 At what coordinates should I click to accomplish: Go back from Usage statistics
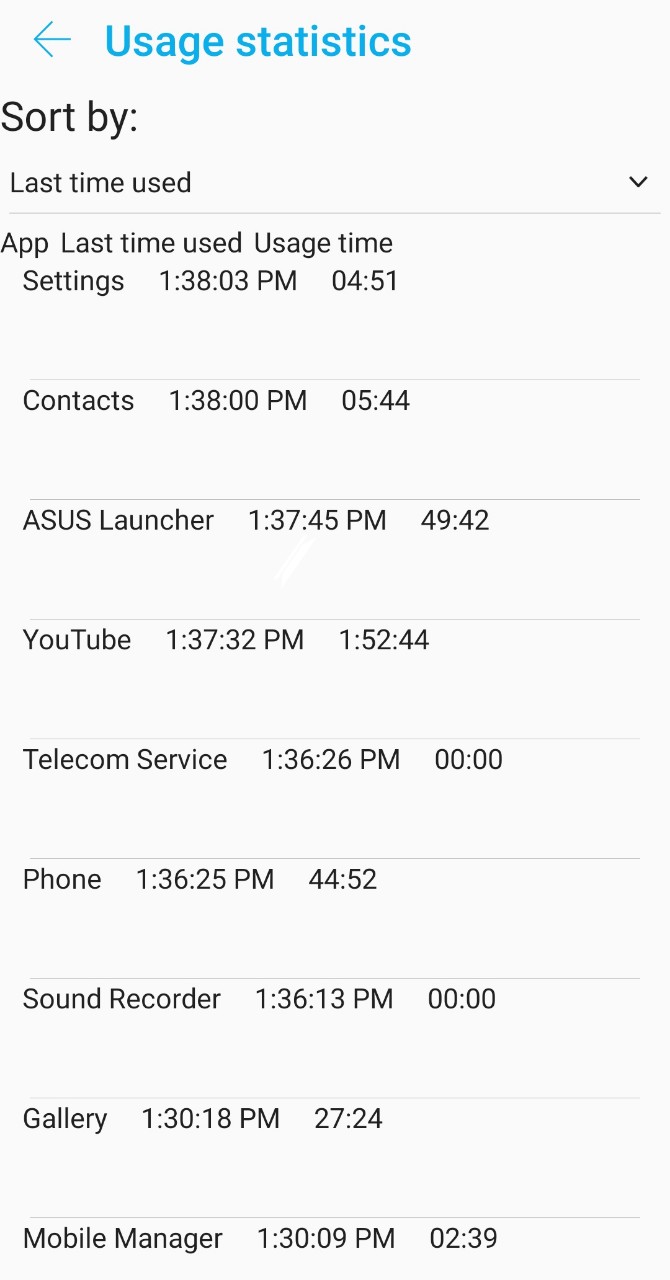[x=52, y=40]
